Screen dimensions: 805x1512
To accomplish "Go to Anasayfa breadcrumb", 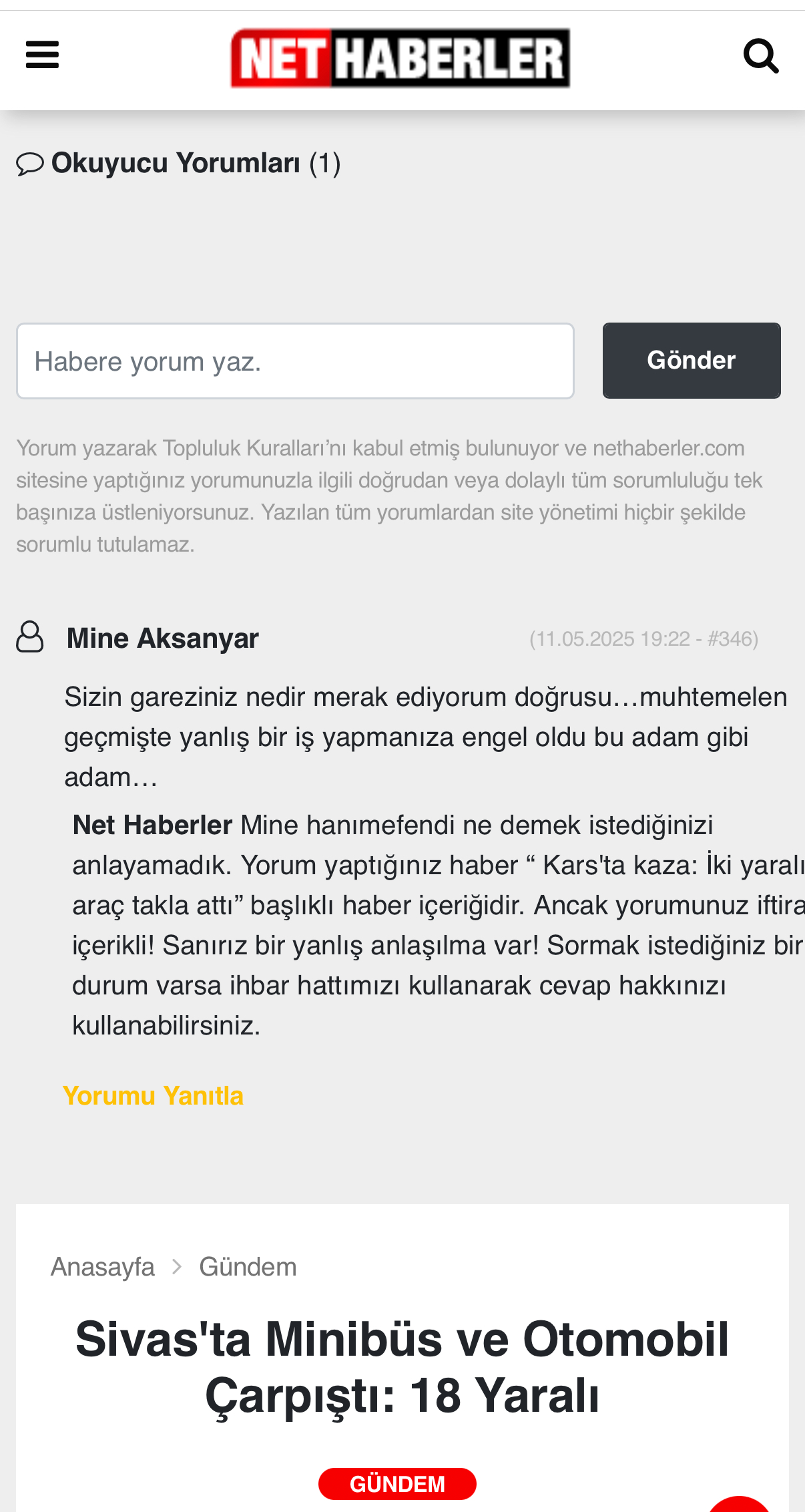I will point(103,1267).
